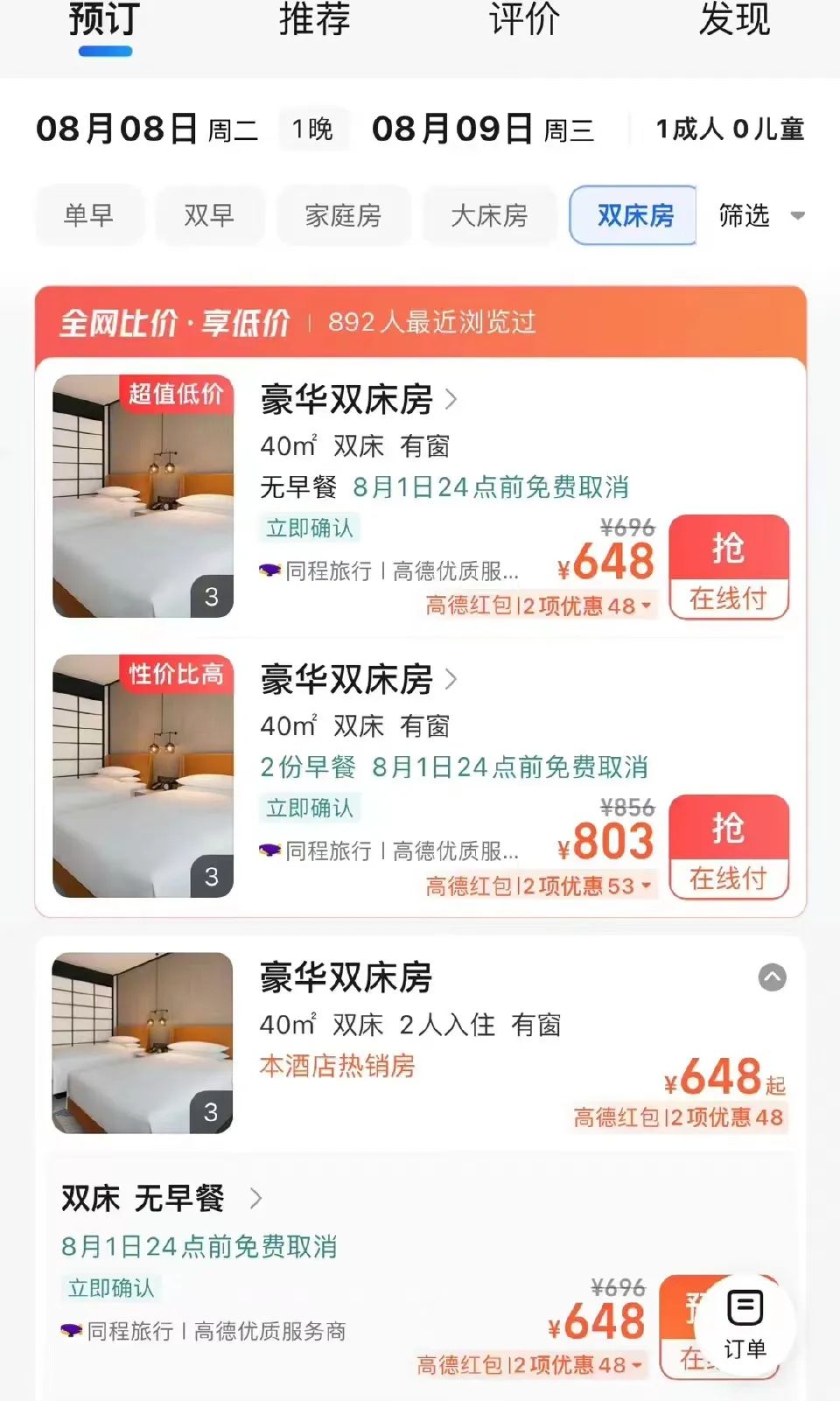Expand the 高德红包 2项优惠53 details
Viewport: 840px width, 1401px height.
tap(539, 886)
